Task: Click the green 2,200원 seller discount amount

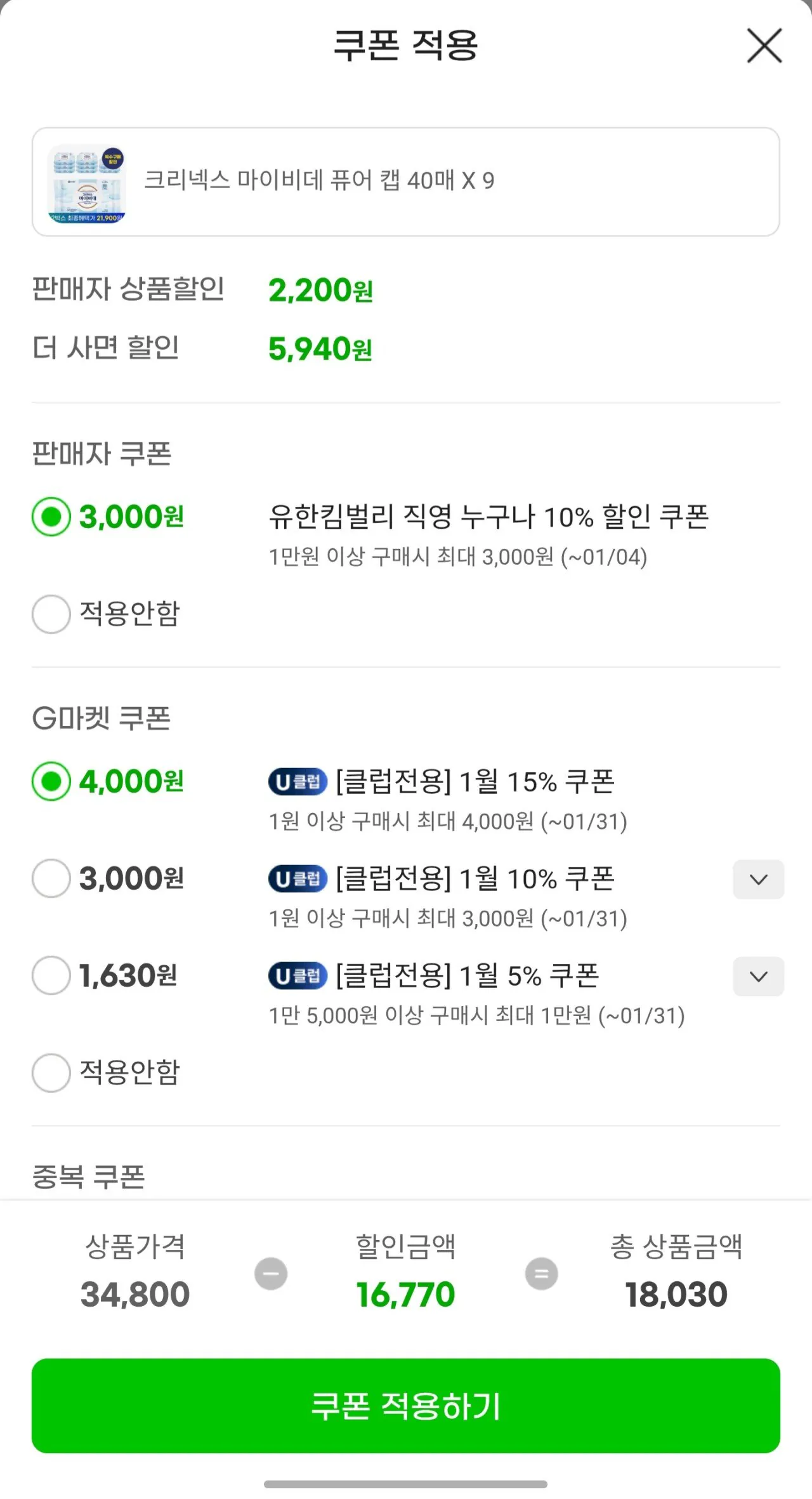Action: tap(319, 291)
